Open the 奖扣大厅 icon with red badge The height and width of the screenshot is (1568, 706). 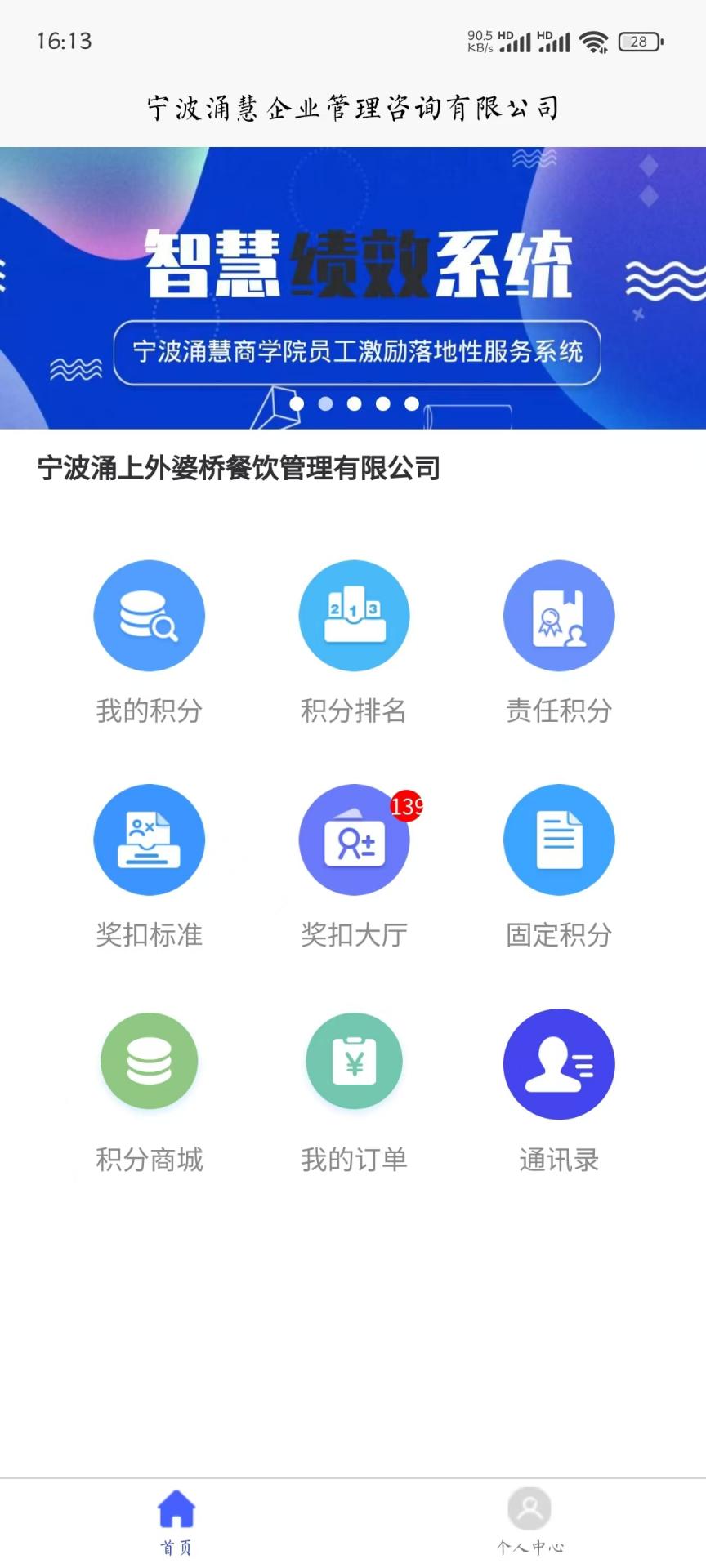click(x=354, y=840)
